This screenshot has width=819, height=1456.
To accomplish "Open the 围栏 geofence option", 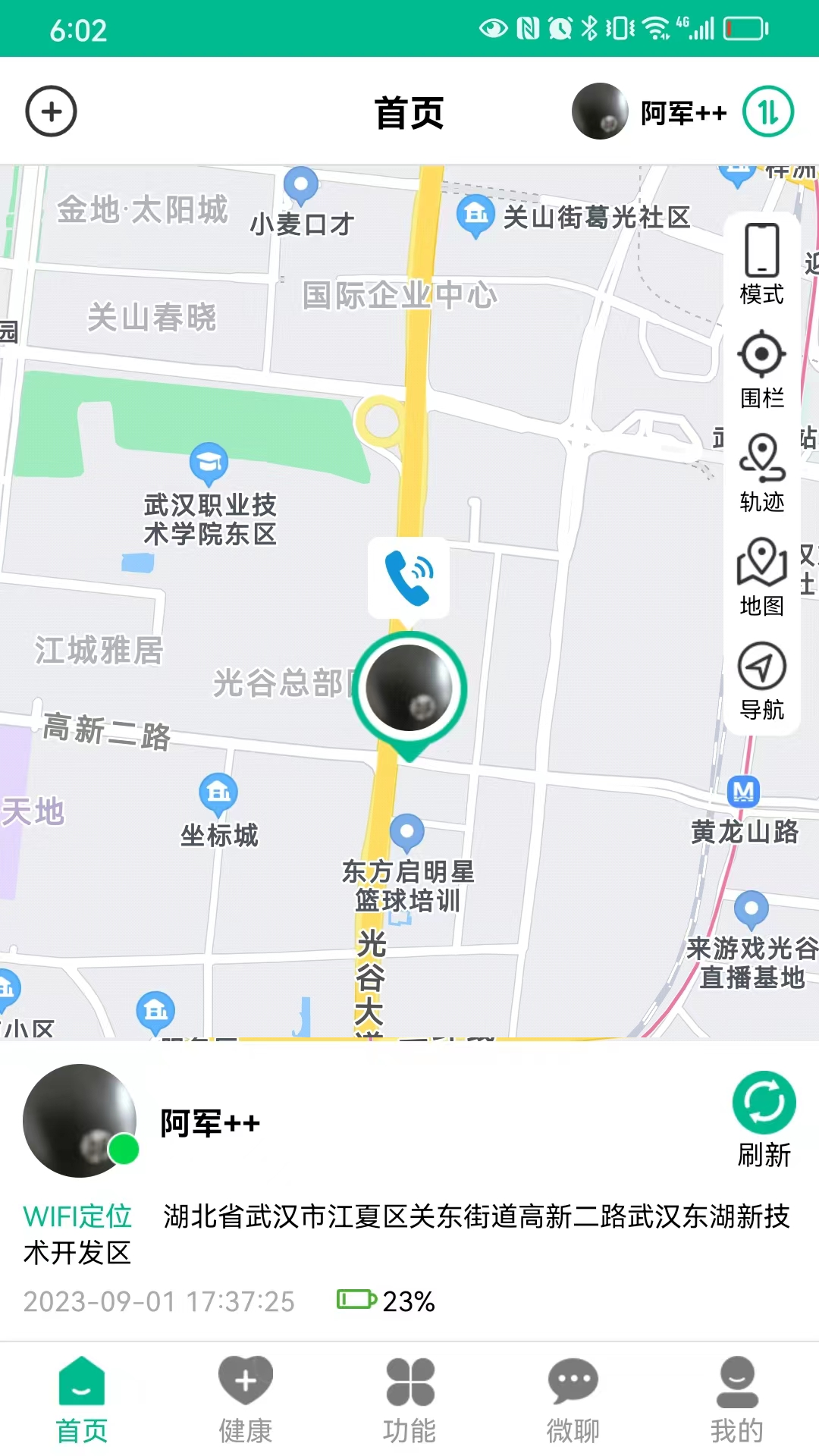I will [x=761, y=369].
